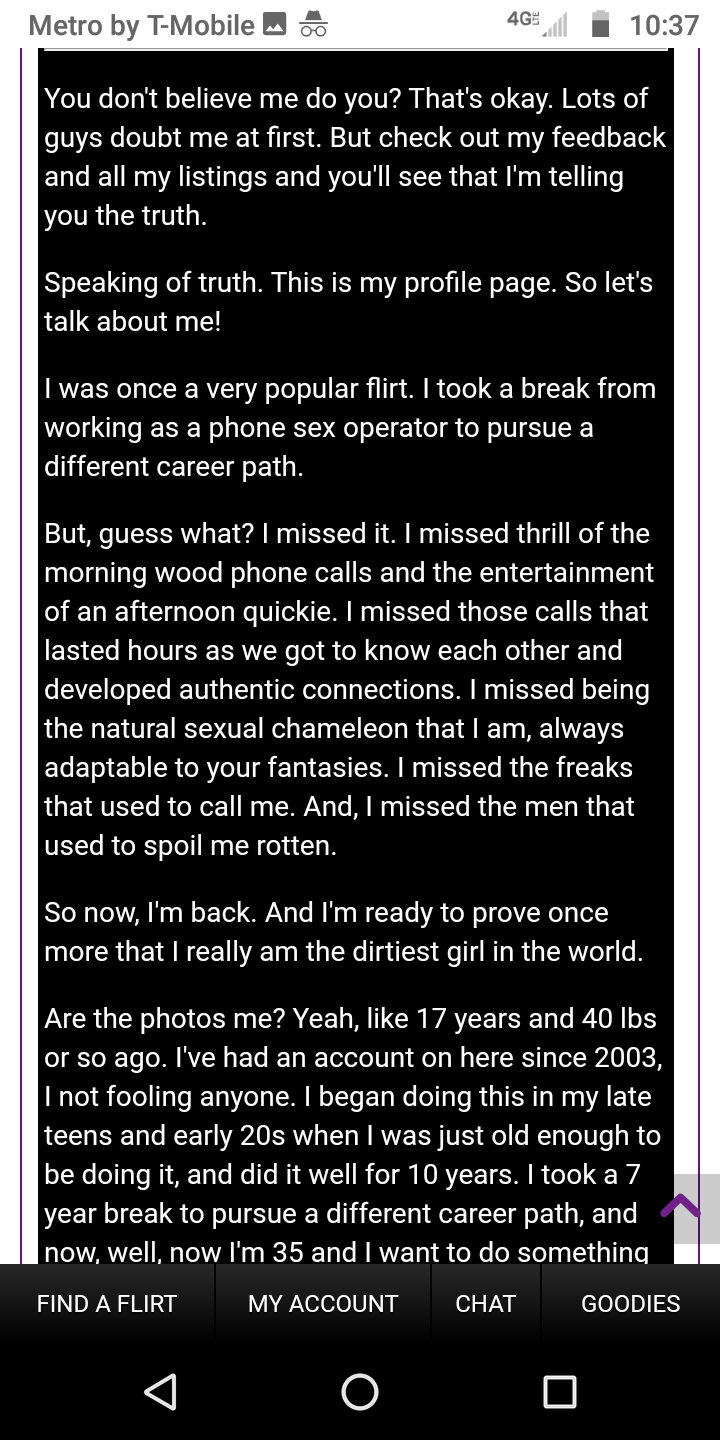This screenshot has width=720, height=1440.
Task: Open recent apps with the square navigation button
Action: (560, 1391)
